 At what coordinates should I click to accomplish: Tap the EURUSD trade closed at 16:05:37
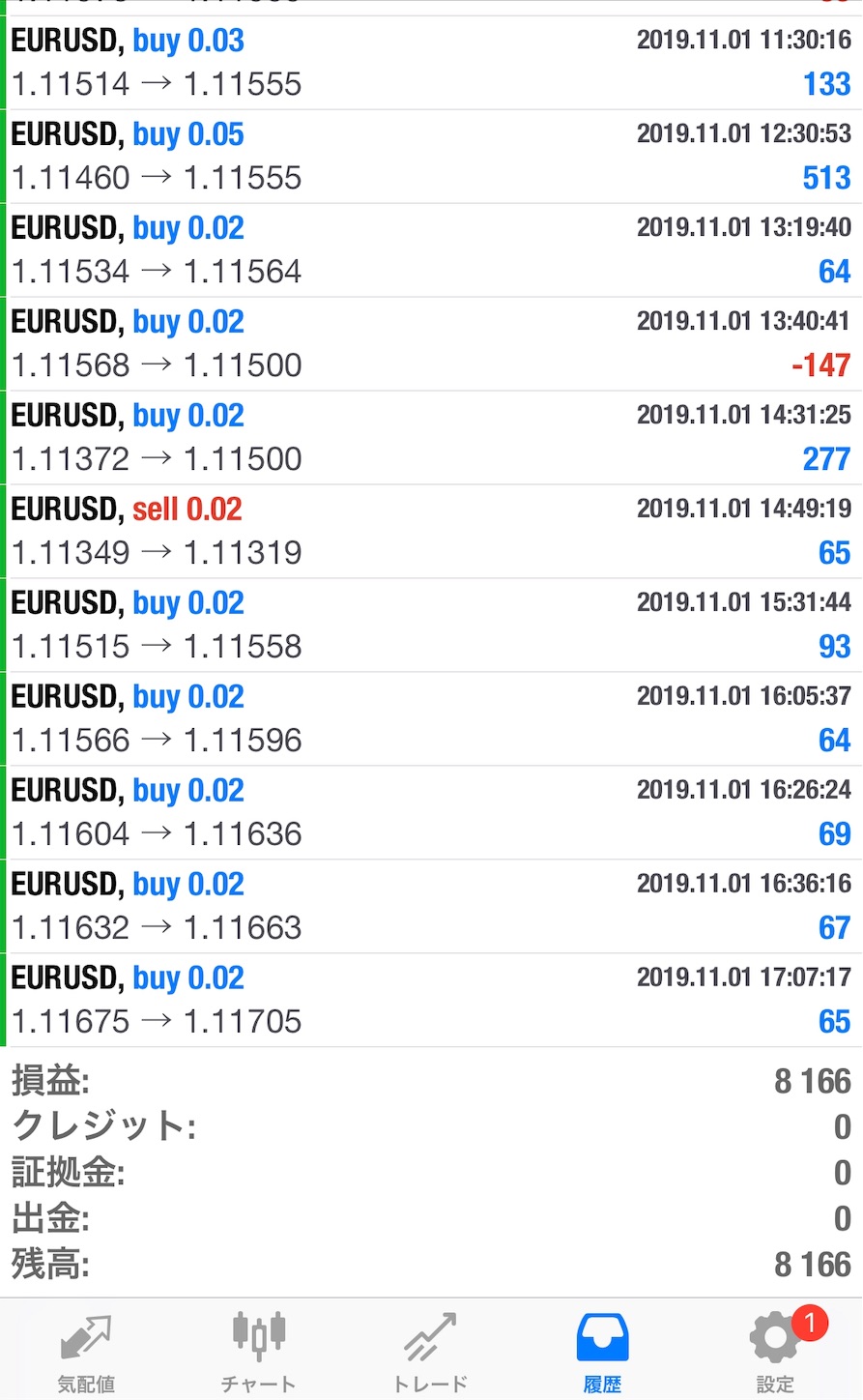pos(431,719)
